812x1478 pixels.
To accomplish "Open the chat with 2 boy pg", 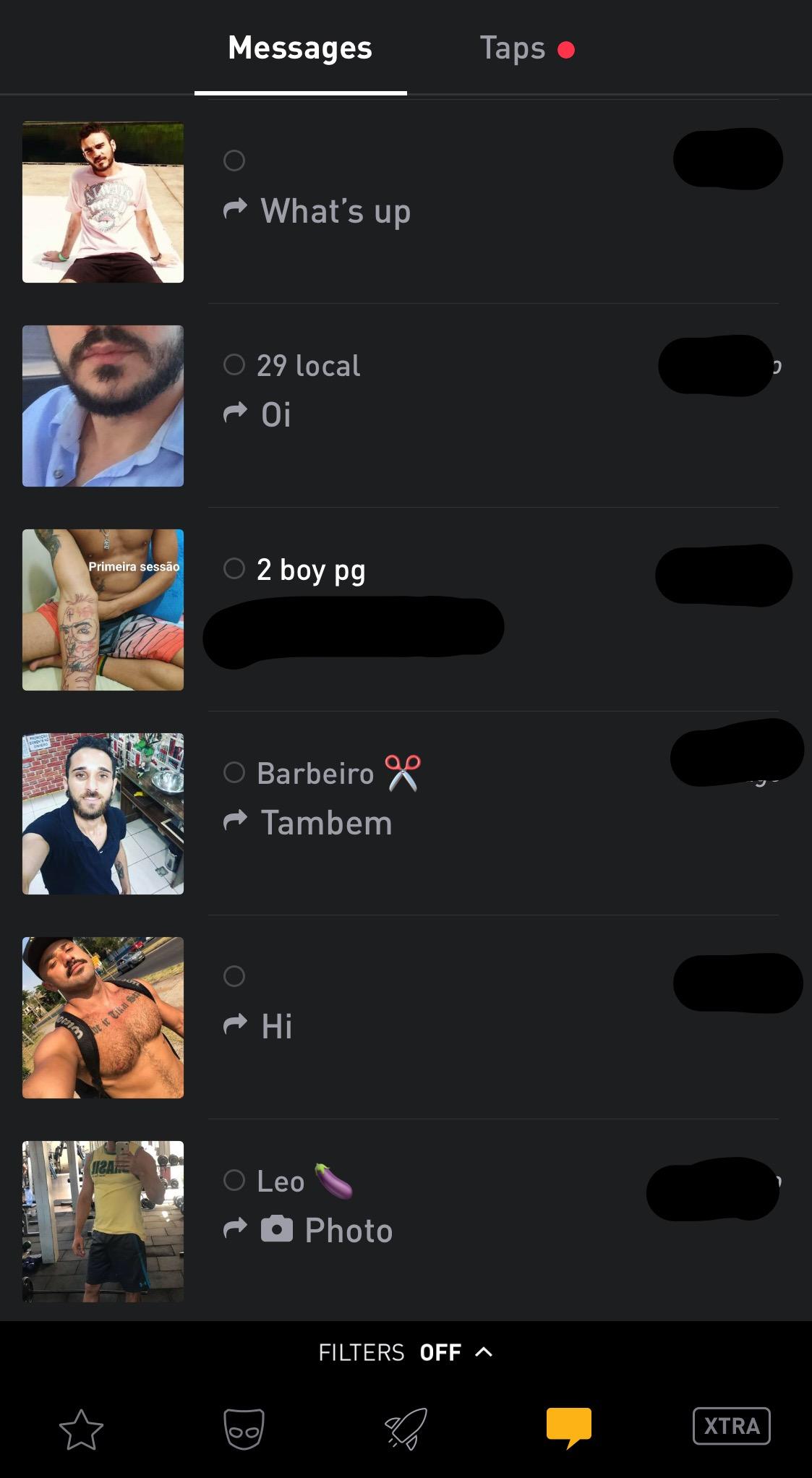I will coord(406,610).
